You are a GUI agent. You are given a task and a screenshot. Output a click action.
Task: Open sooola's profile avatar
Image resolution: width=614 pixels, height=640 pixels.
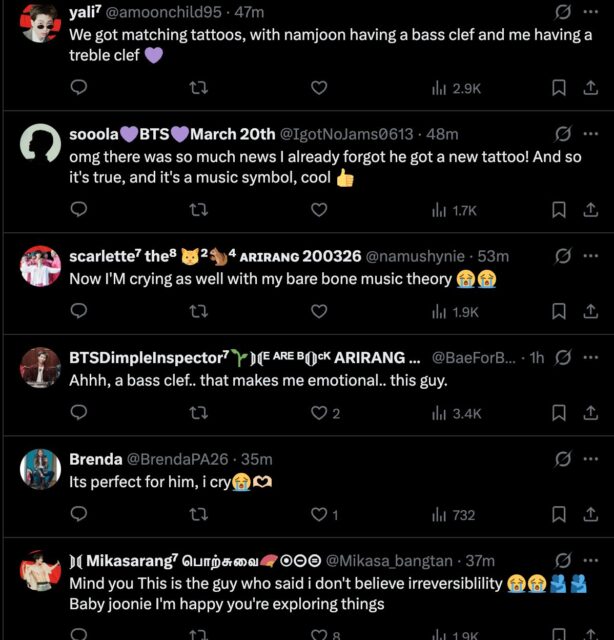click(x=40, y=144)
